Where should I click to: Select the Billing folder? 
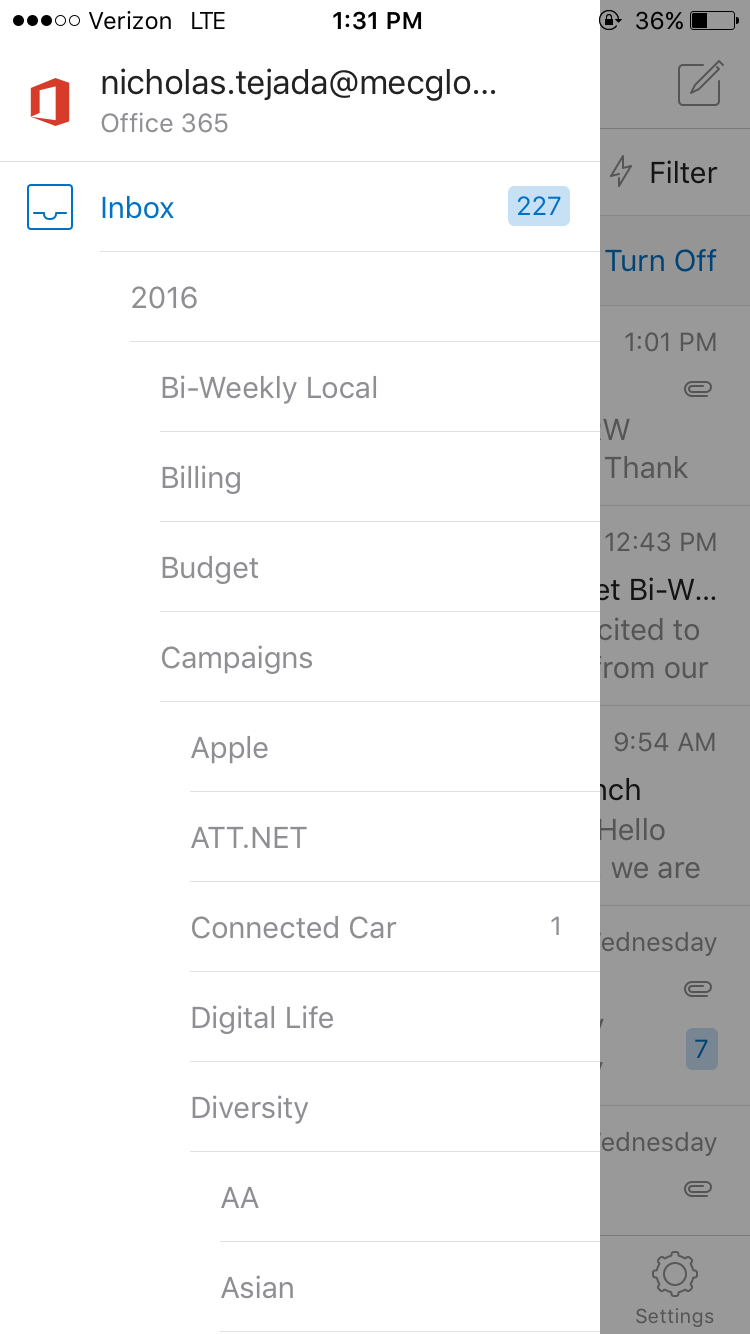pos(201,478)
